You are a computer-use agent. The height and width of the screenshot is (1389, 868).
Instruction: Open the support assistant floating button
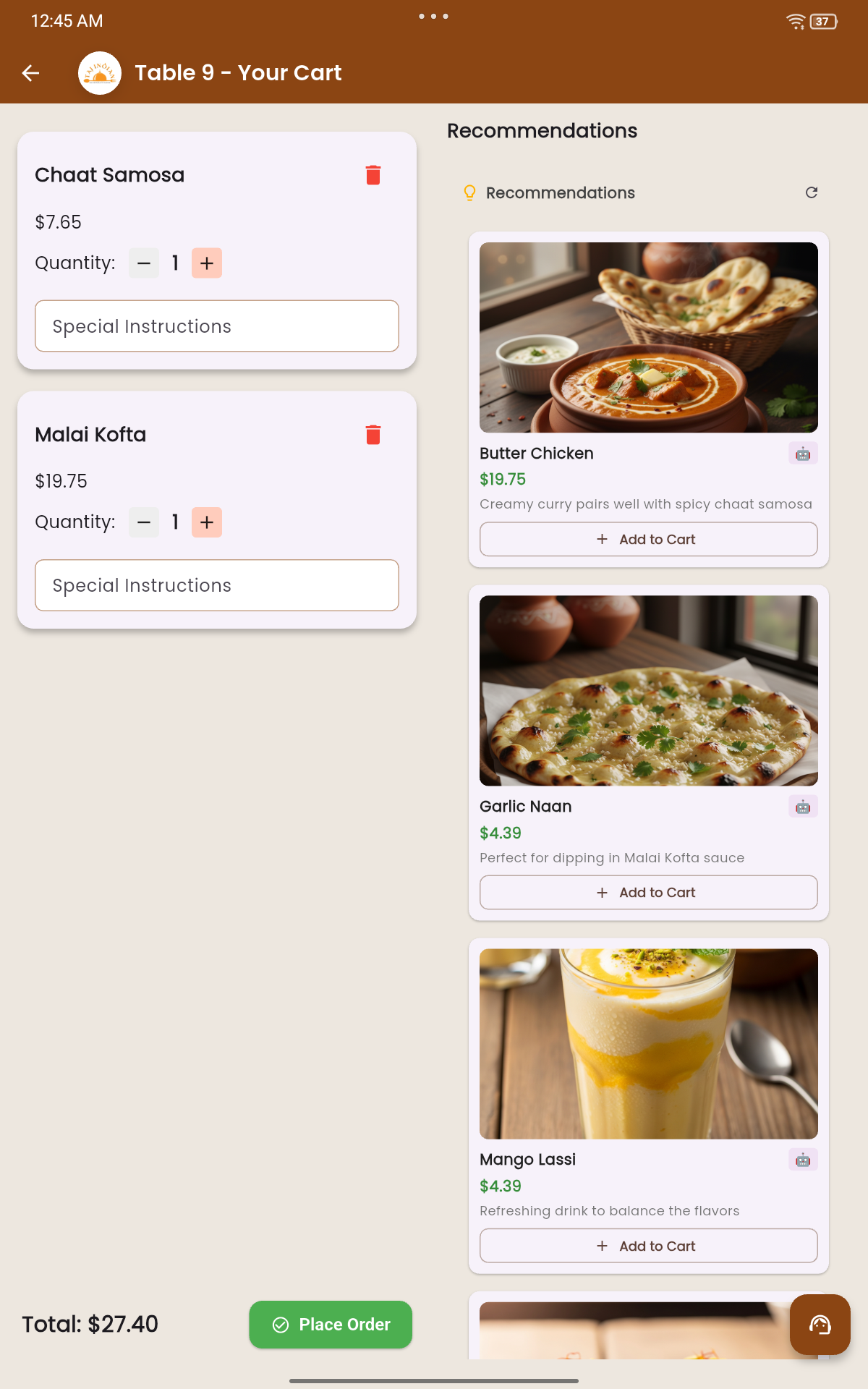(x=820, y=1325)
